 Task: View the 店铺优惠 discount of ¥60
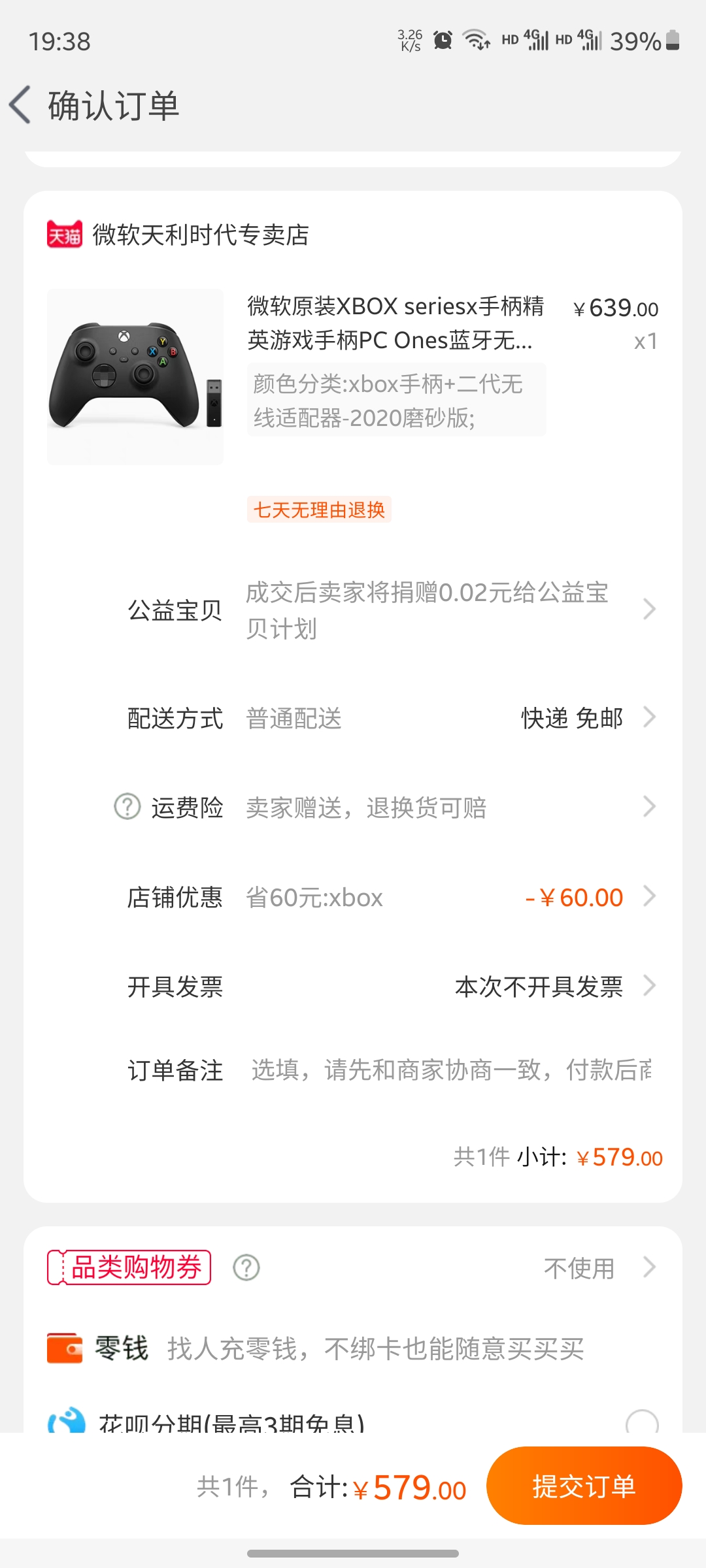coord(391,897)
